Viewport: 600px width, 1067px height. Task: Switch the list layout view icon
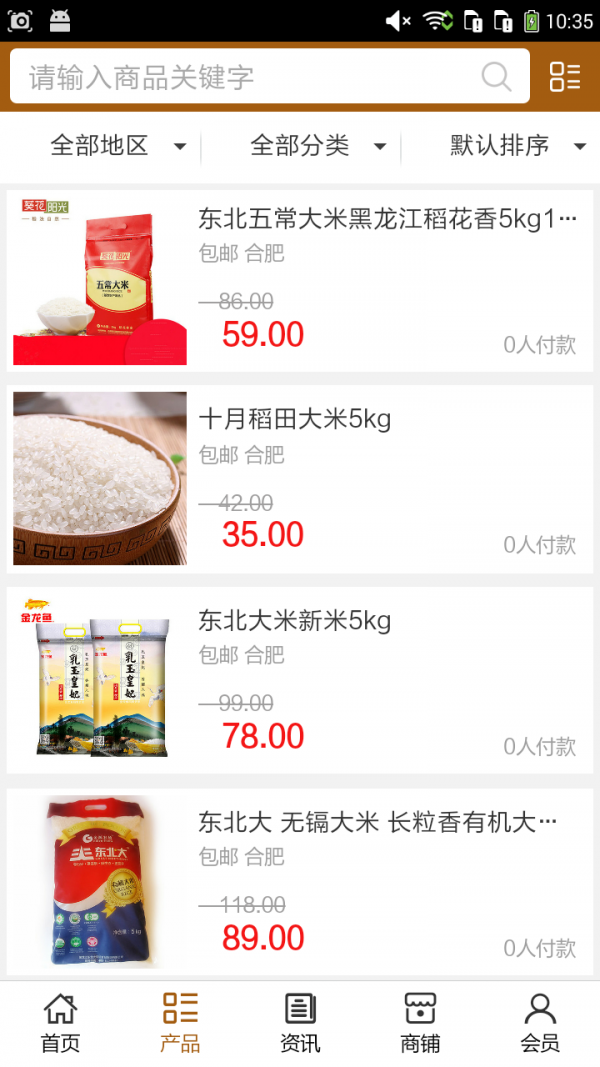tap(565, 77)
